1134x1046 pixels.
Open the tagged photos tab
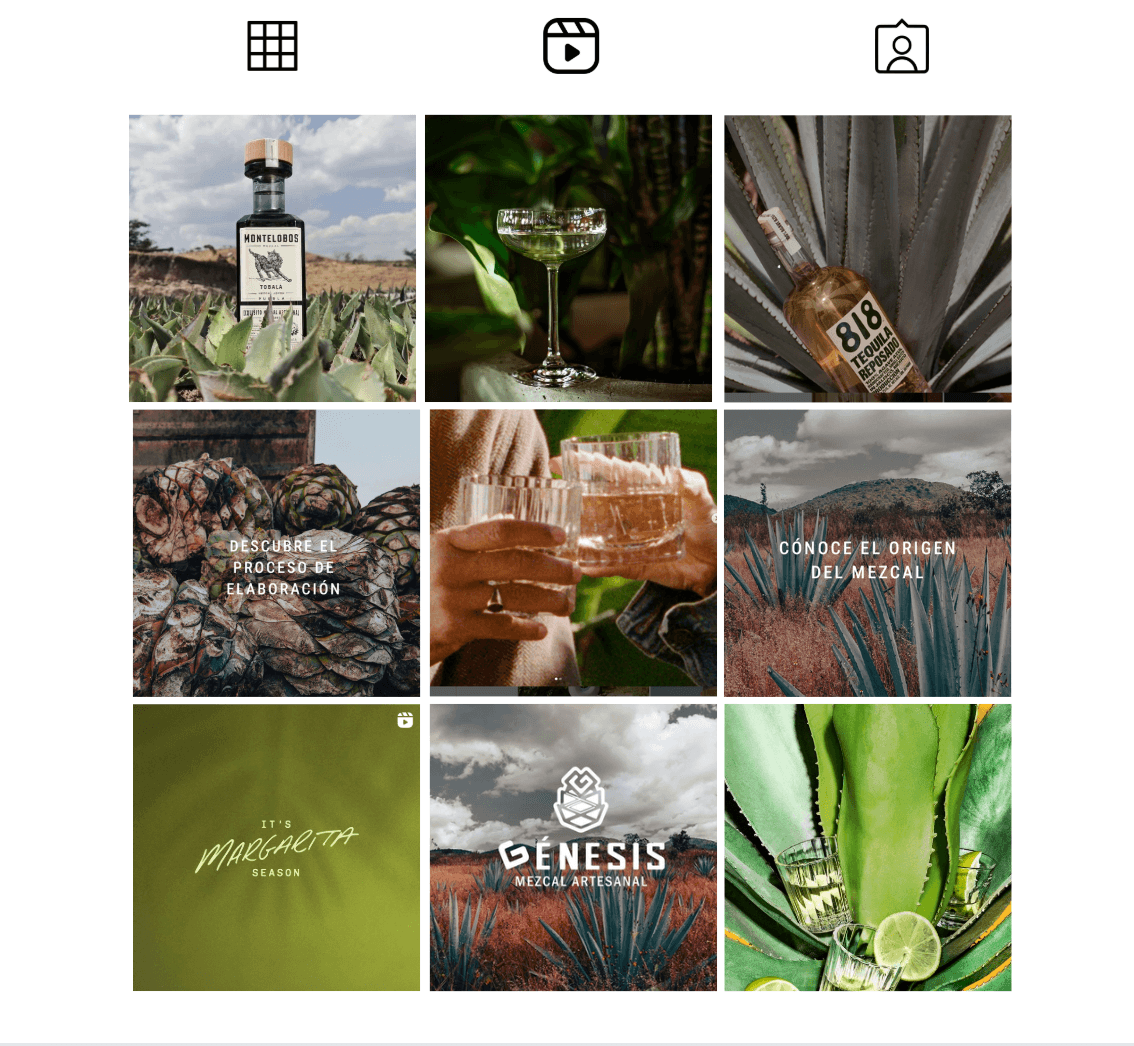901,47
